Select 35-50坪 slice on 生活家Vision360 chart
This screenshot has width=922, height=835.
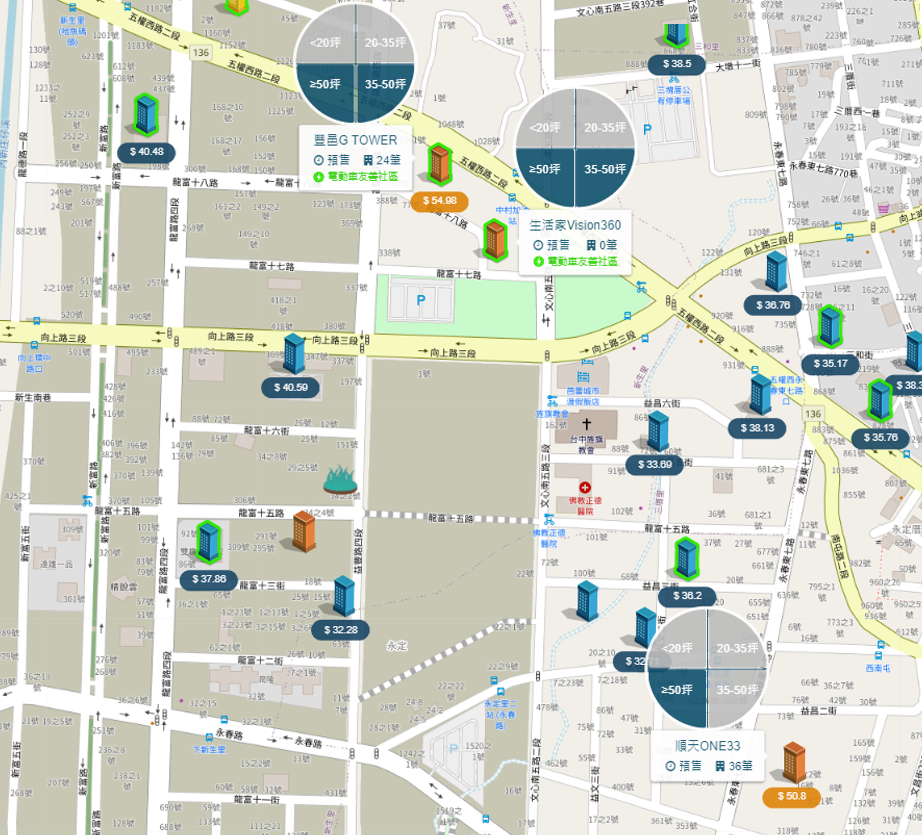[605, 169]
